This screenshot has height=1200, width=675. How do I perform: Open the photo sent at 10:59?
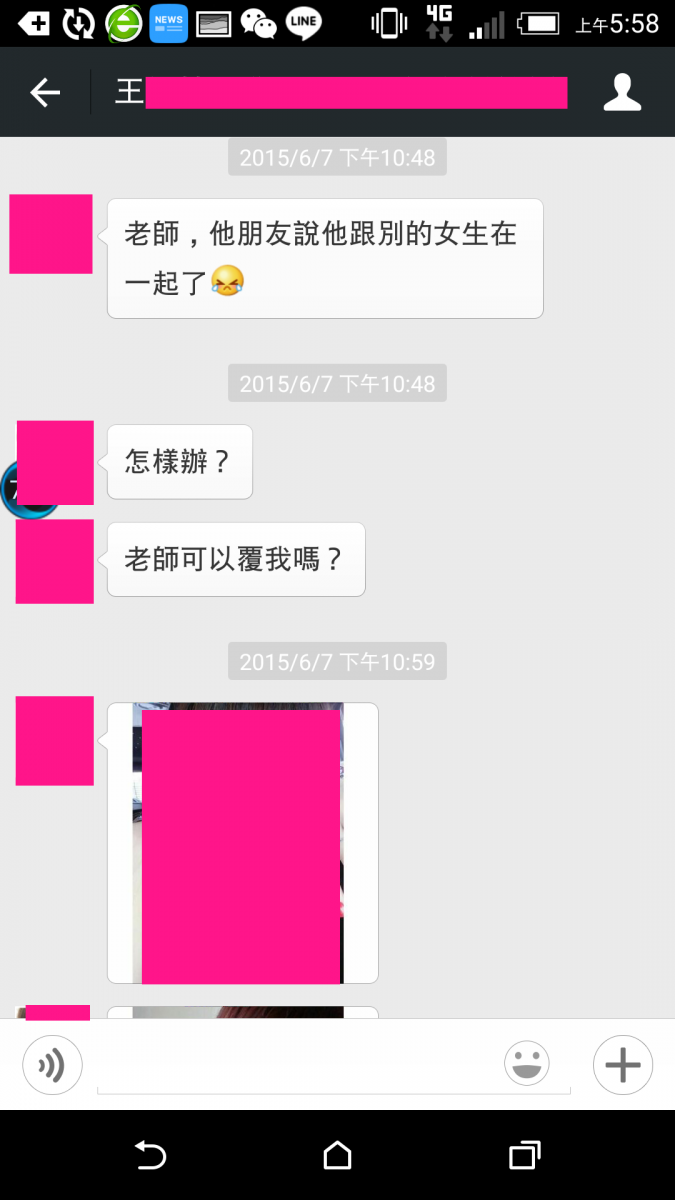(x=242, y=842)
